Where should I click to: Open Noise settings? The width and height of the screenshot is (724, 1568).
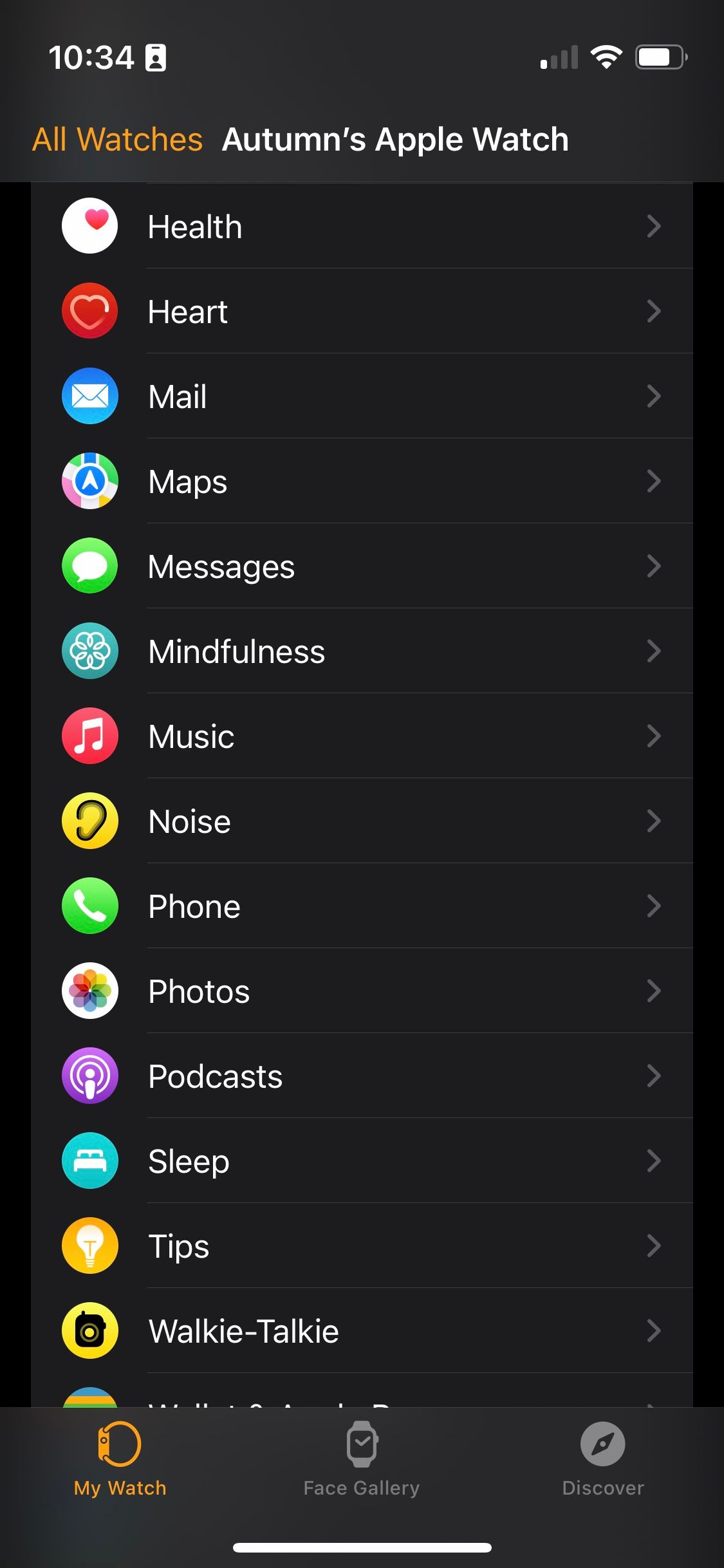(362, 821)
